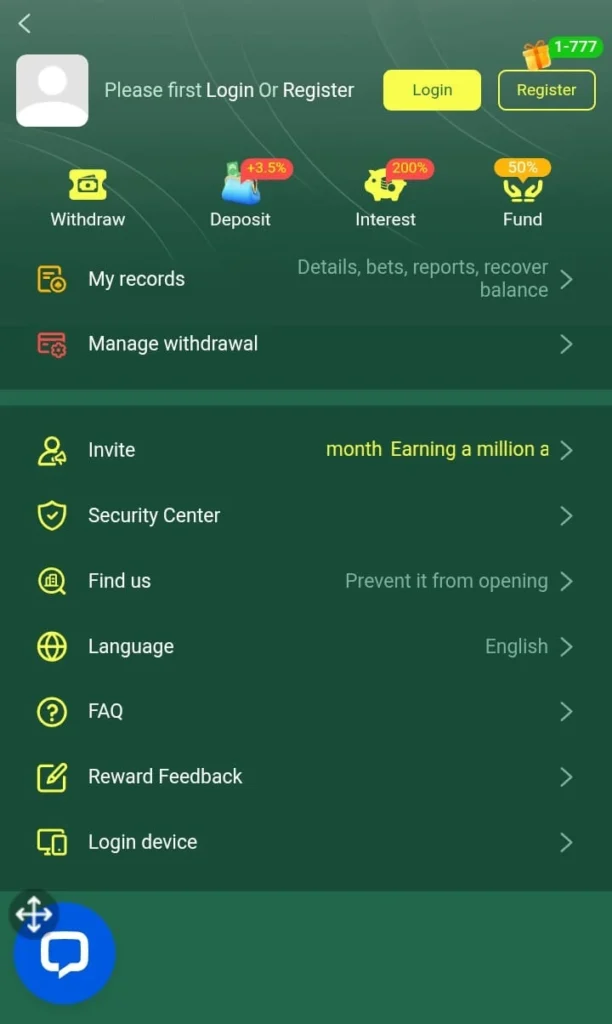This screenshot has width=612, height=1024.
Task: Open the Register button
Action: [546, 90]
